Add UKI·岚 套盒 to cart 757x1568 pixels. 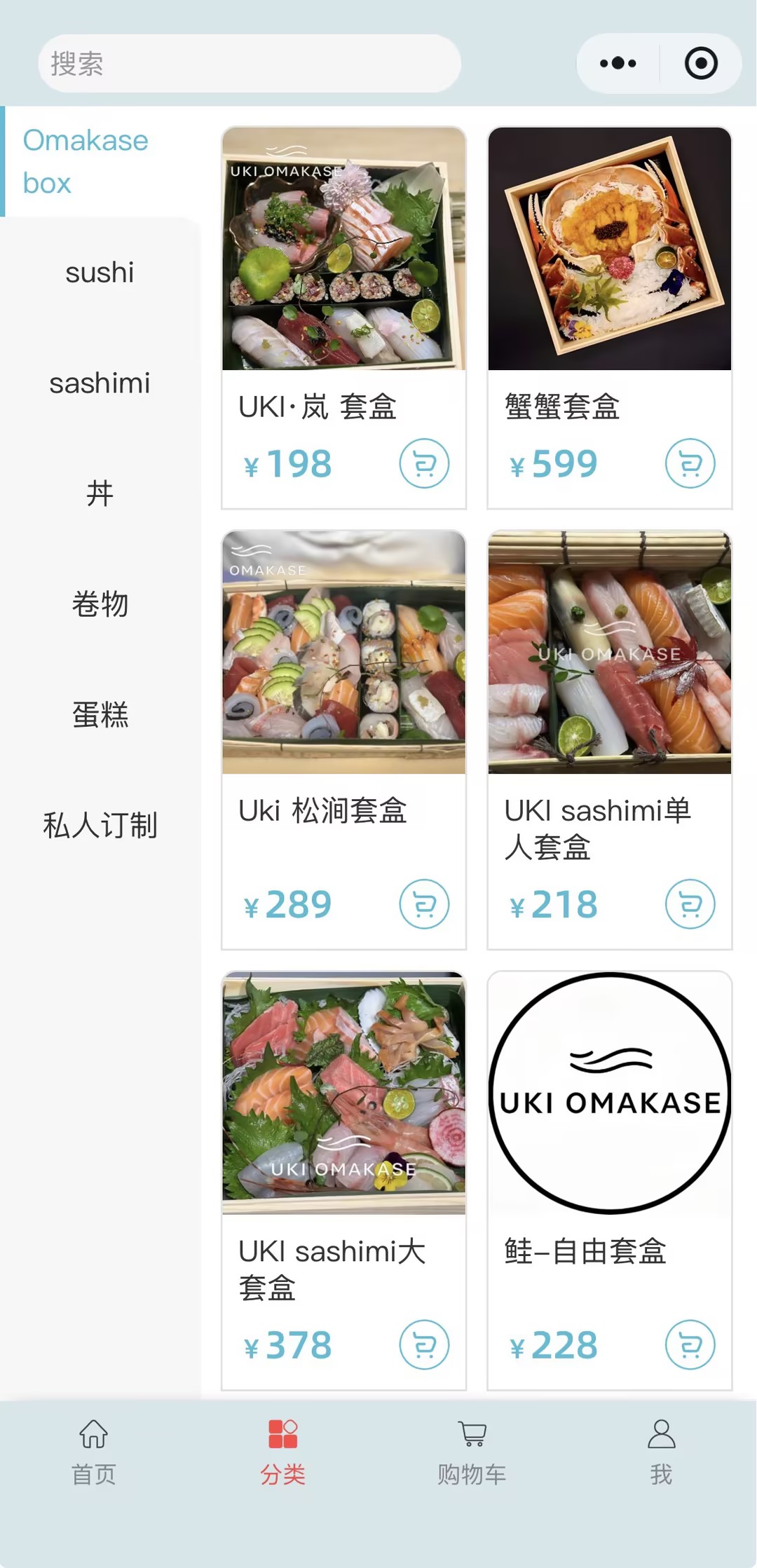[x=424, y=463]
